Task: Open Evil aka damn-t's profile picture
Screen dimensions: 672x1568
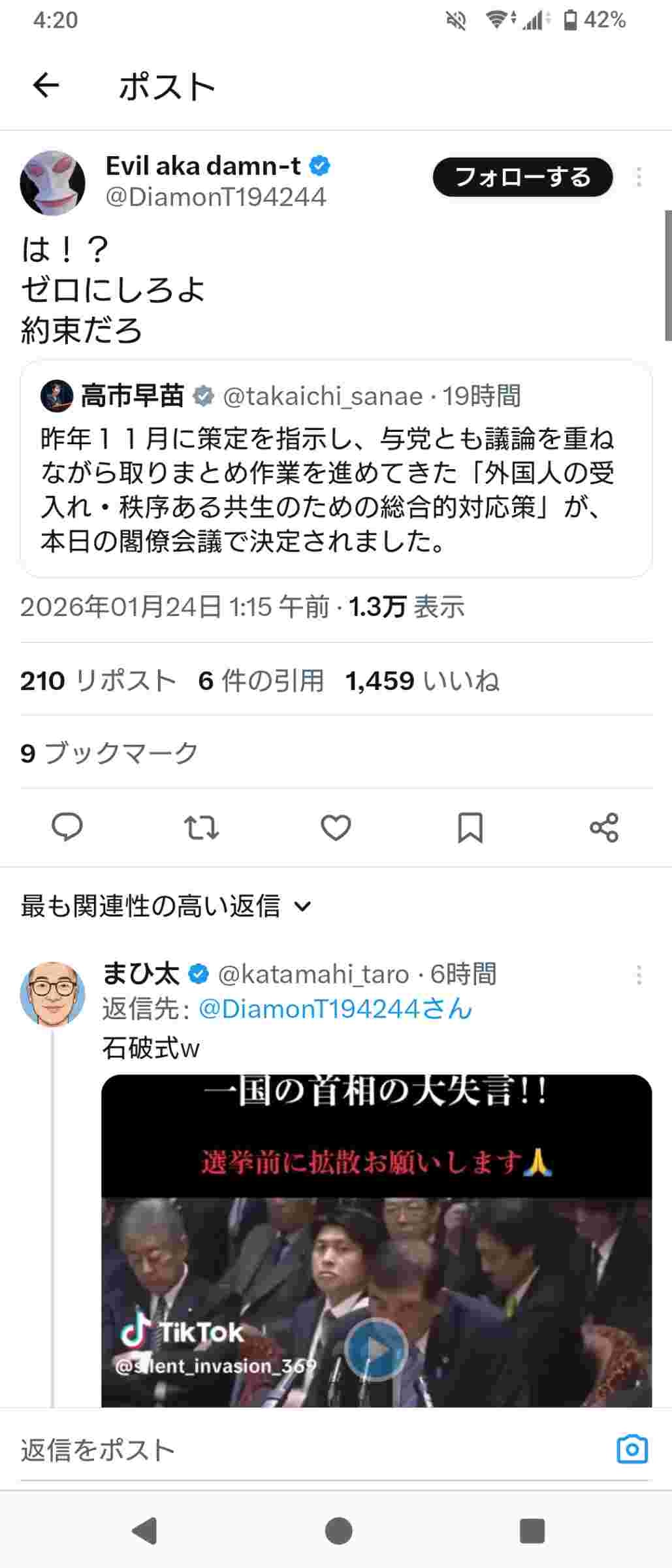Action: click(x=53, y=182)
